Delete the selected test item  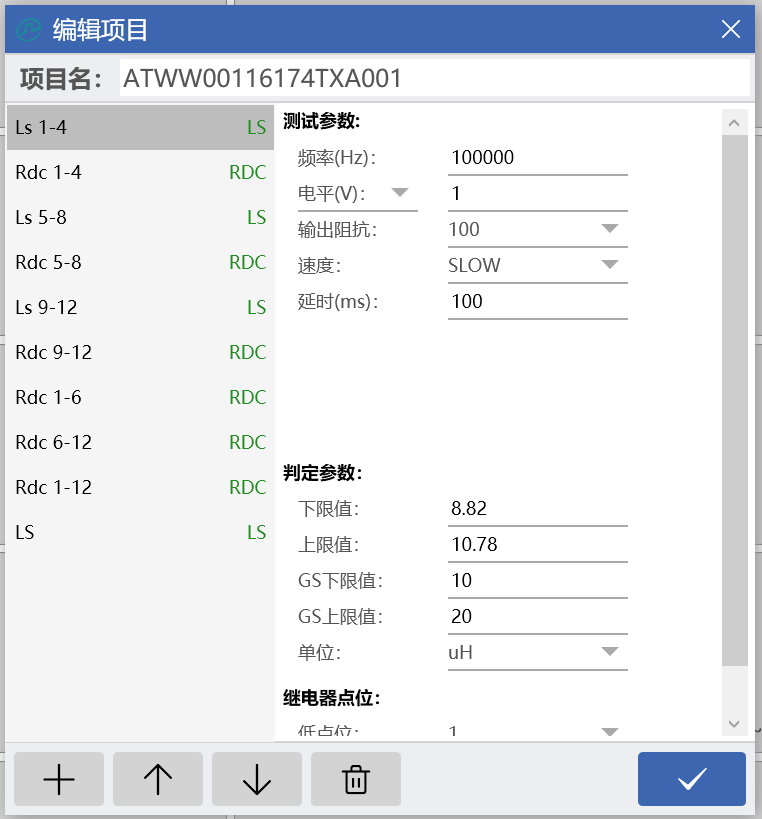coord(356,779)
